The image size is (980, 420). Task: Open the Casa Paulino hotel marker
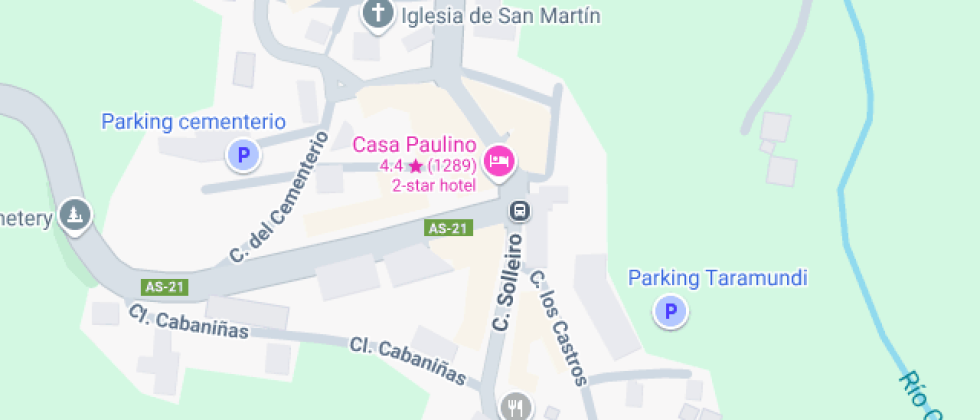point(498,160)
